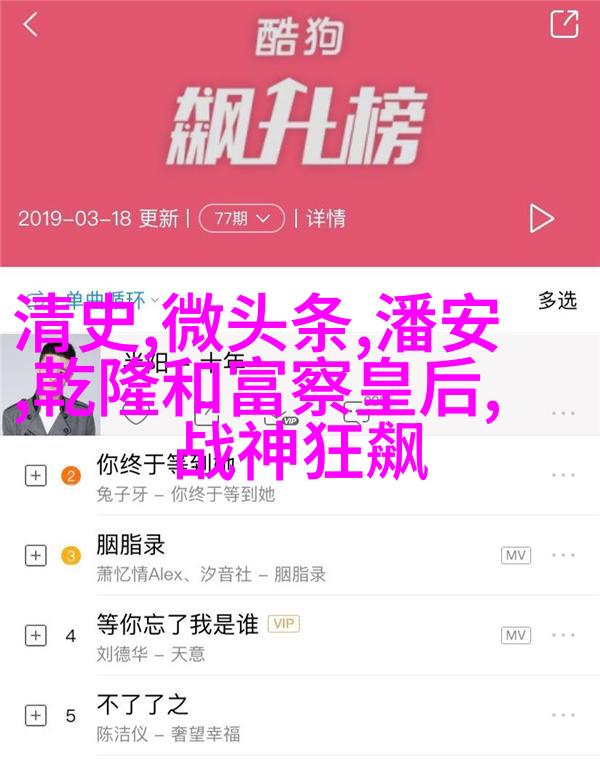Add 你终于等到她 with the plus icon

pyautogui.click(x=35, y=476)
